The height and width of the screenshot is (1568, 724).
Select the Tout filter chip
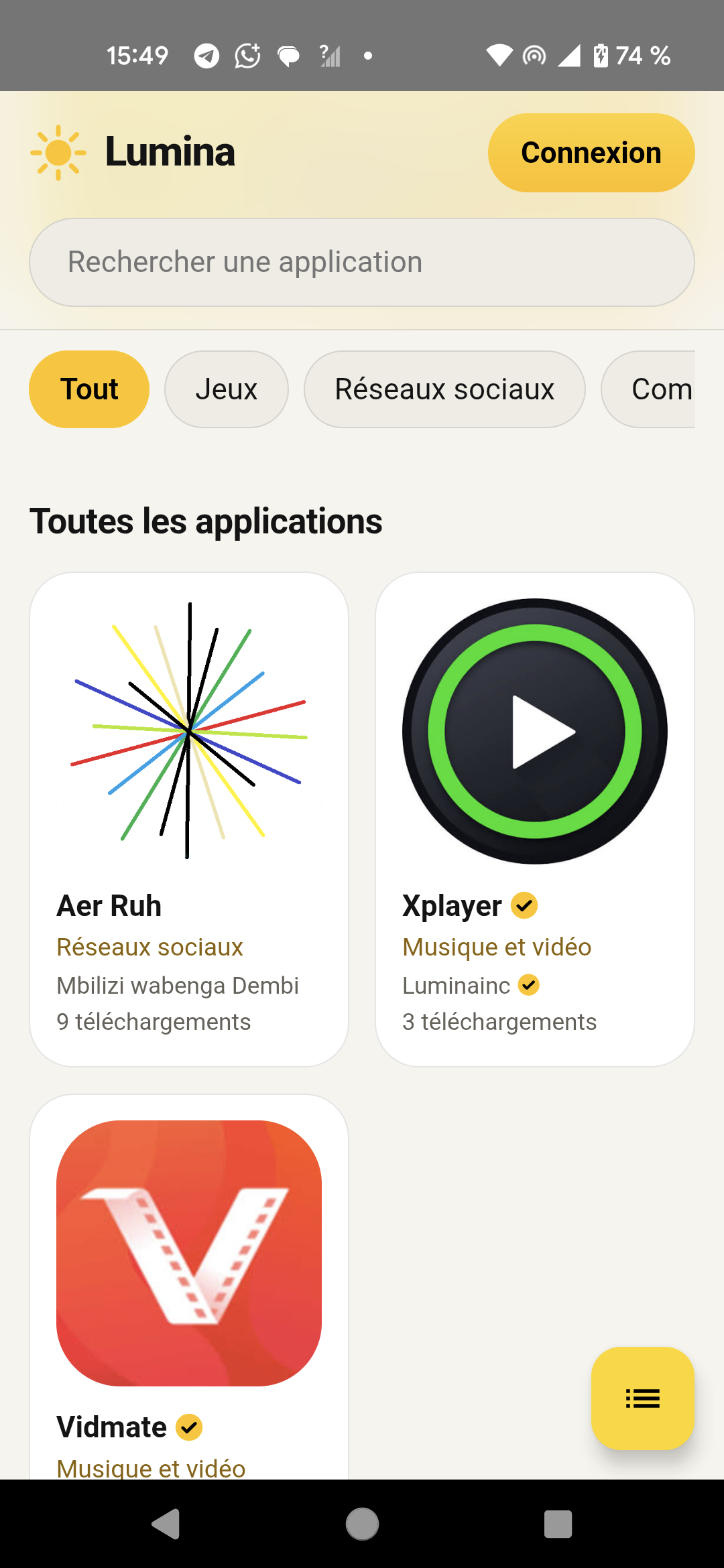(x=89, y=389)
